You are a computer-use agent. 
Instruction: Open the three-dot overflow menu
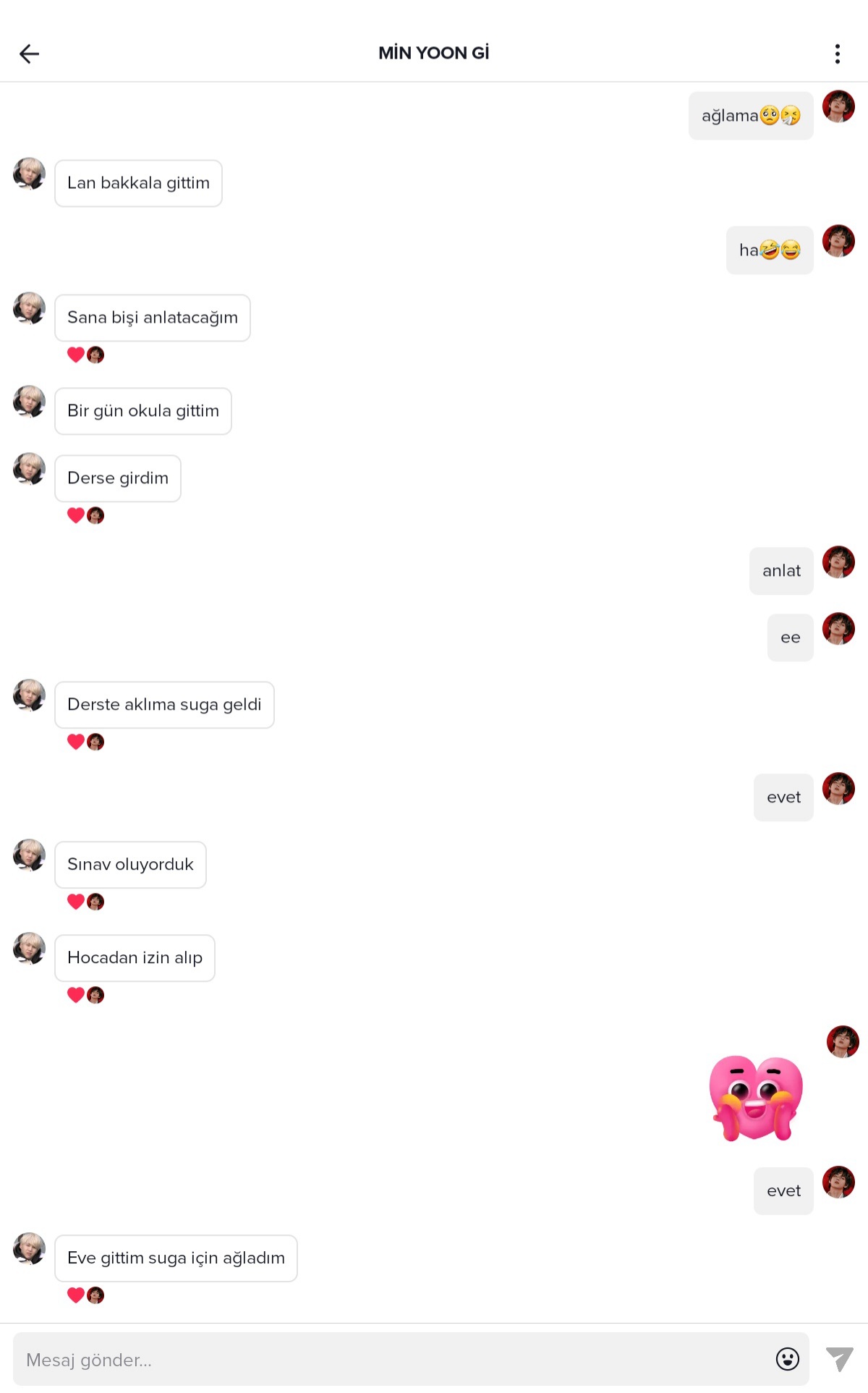(x=837, y=54)
